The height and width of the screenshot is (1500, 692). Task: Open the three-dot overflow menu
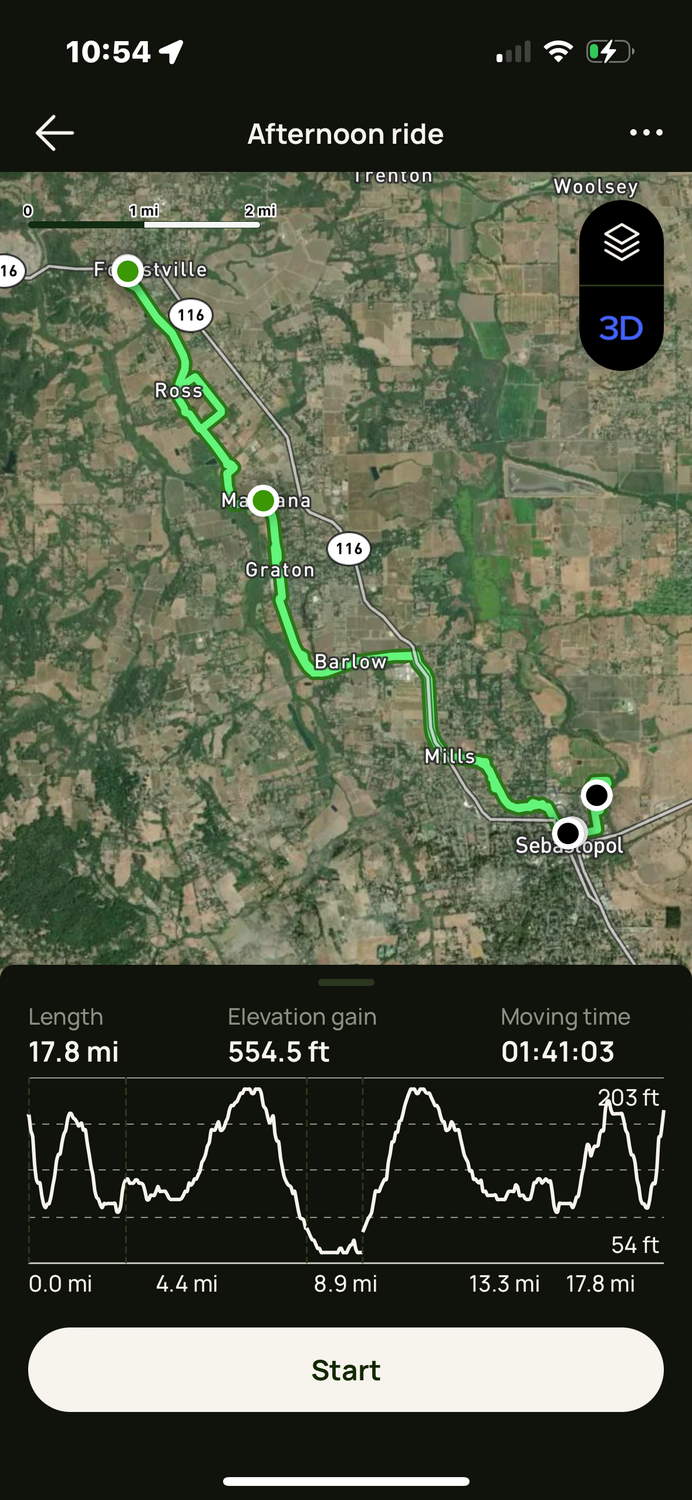(646, 133)
